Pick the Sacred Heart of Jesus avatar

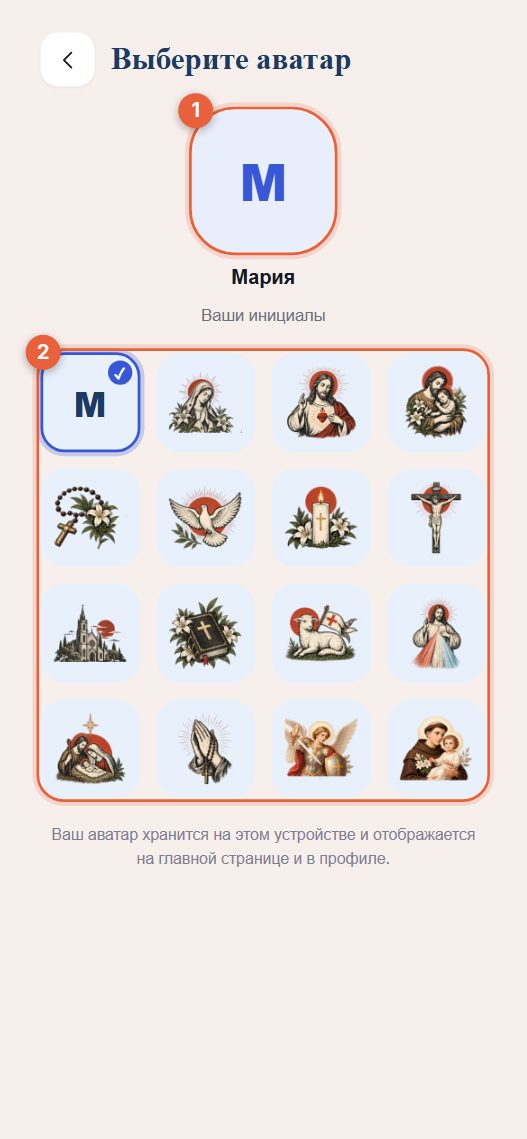click(321, 402)
